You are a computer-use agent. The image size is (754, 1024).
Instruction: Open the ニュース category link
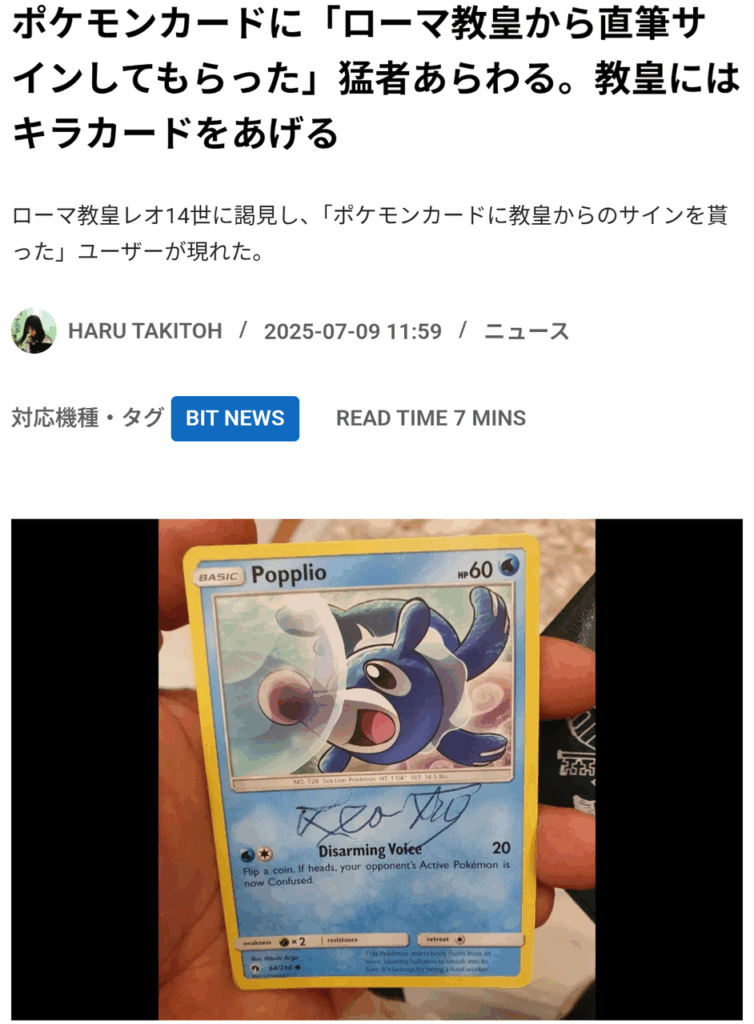527,331
